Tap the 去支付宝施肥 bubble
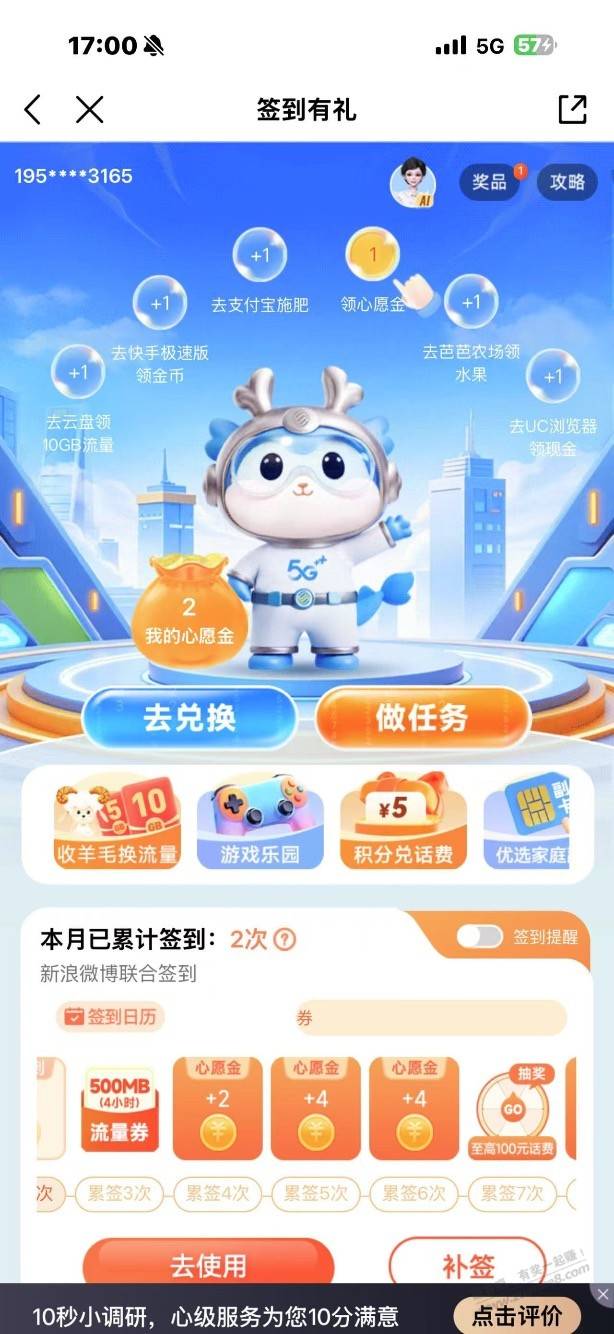614x1334 pixels. click(x=259, y=257)
